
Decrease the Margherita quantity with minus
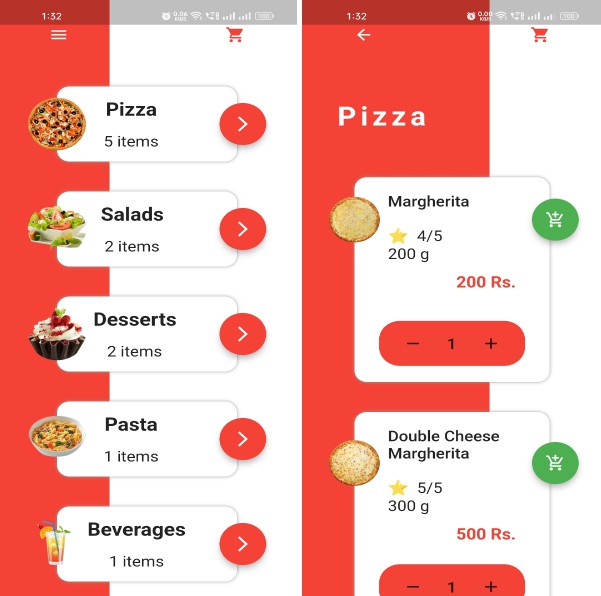(x=413, y=344)
